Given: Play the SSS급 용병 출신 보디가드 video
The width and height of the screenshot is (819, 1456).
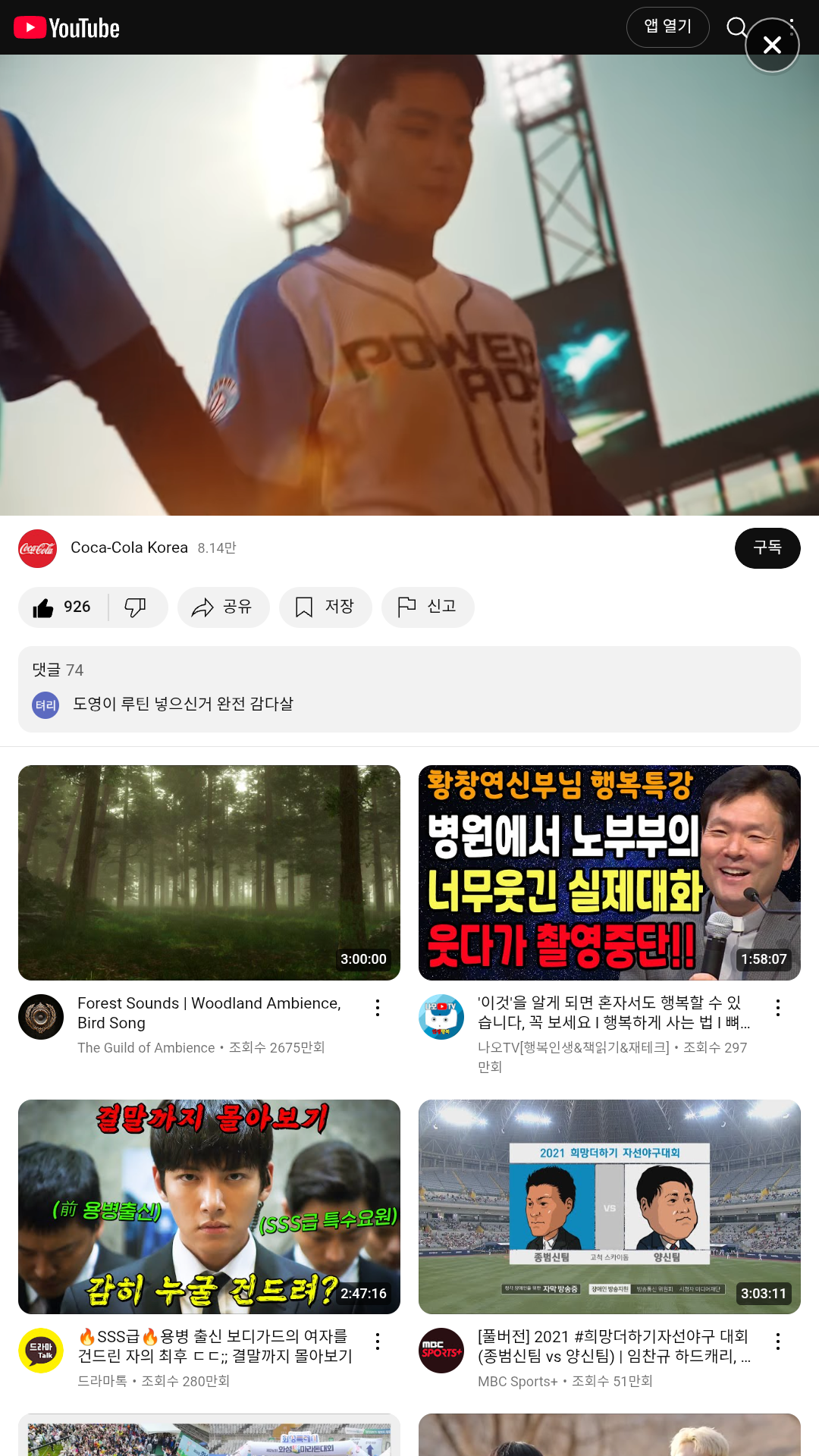Looking at the screenshot, I should [209, 1207].
